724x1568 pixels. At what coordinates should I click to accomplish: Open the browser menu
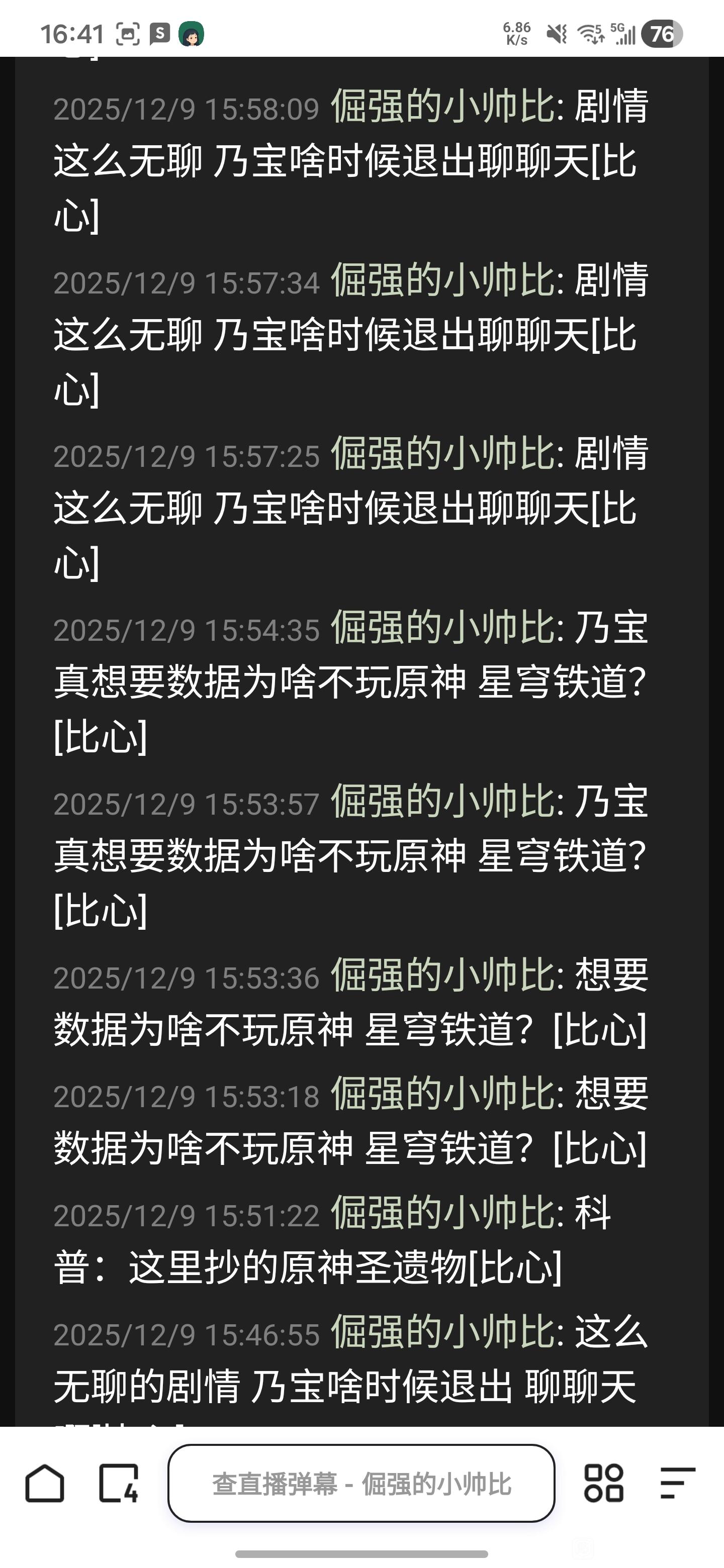point(677,1483)
